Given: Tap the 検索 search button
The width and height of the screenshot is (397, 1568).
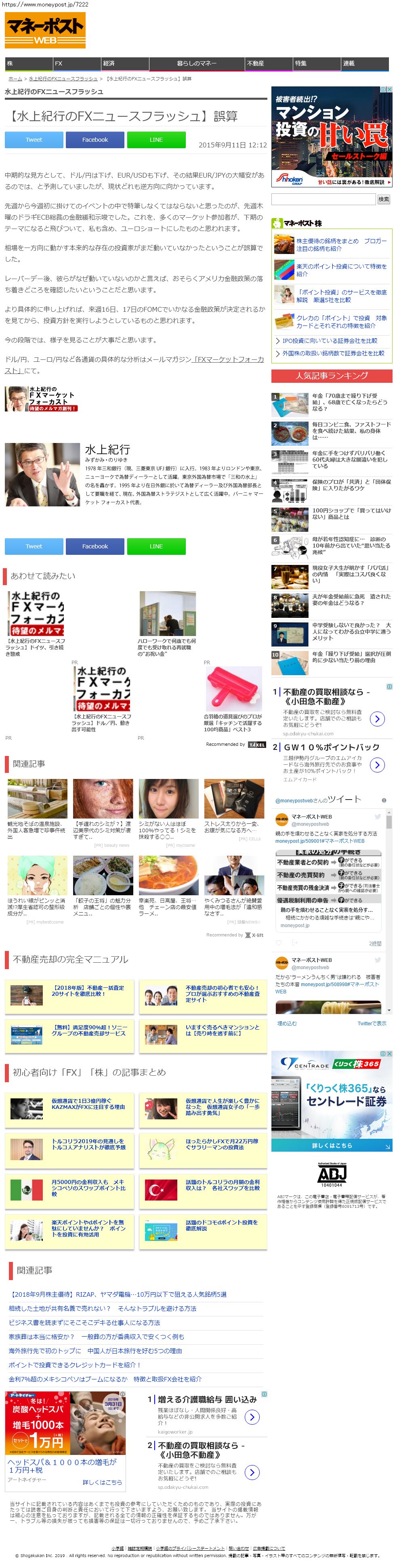Looking at the screenshot, I should coord(383,199).
